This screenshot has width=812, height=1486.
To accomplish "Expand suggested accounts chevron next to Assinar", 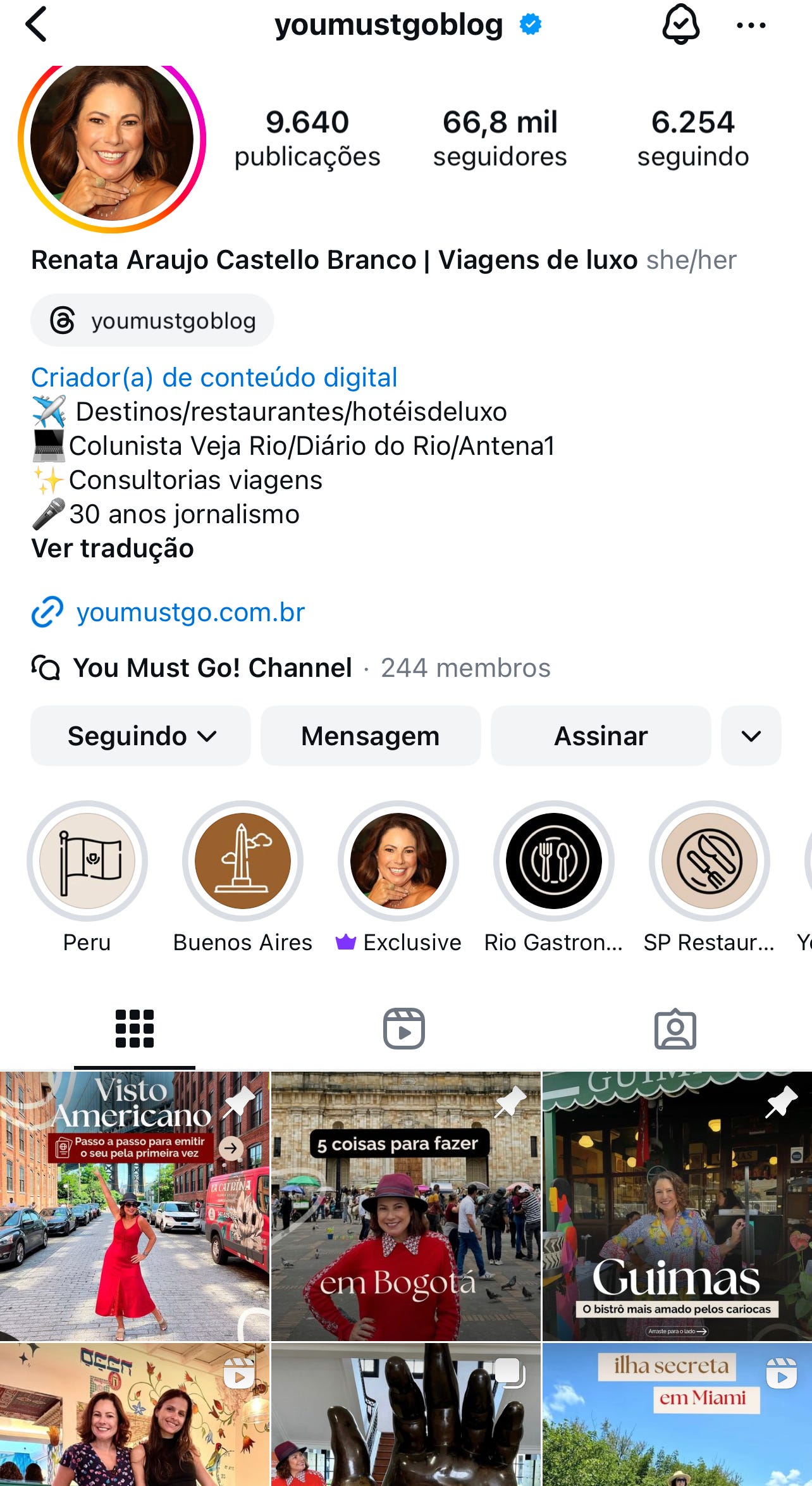I will pos(751,736).
